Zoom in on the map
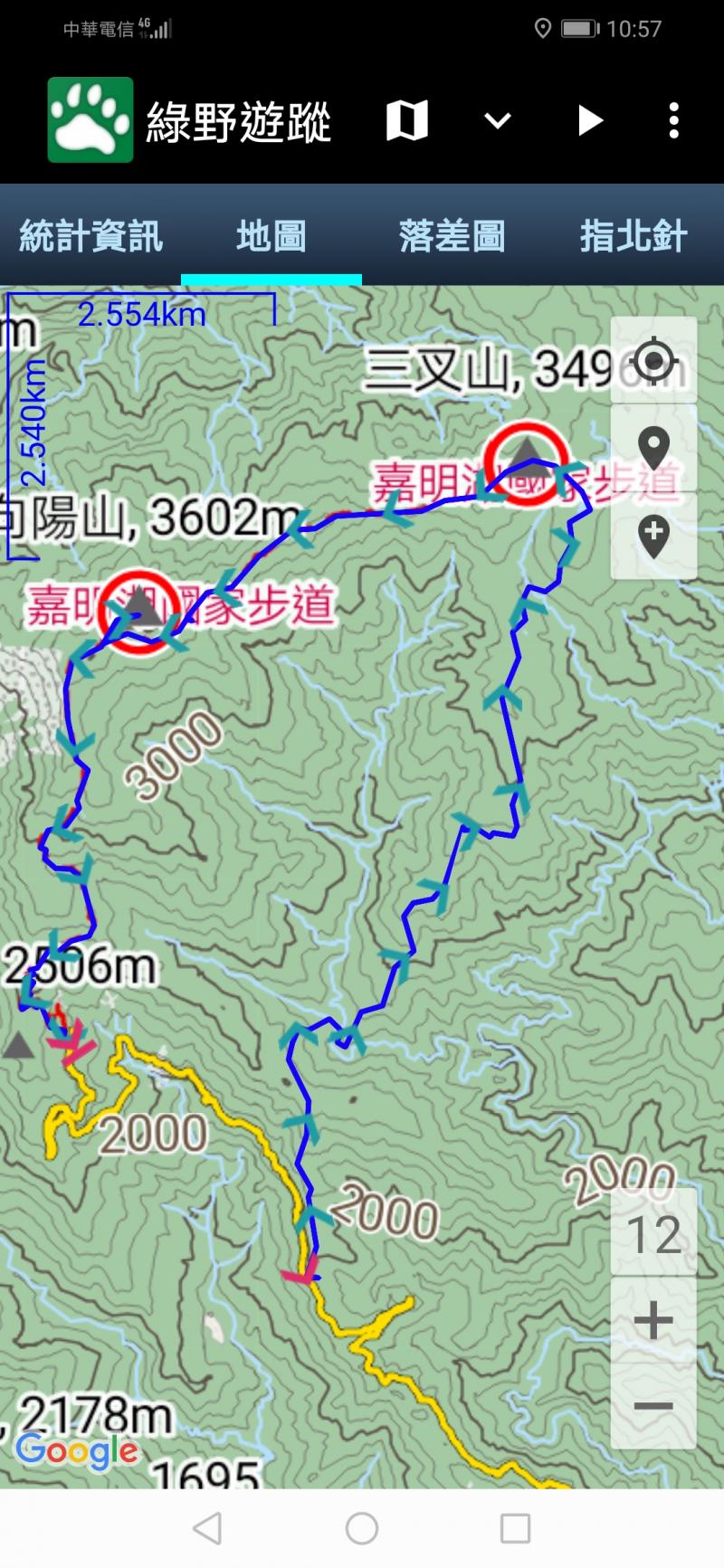Image resolution: width=724 pixels, height=1568 pixels. click(653, 1320)
